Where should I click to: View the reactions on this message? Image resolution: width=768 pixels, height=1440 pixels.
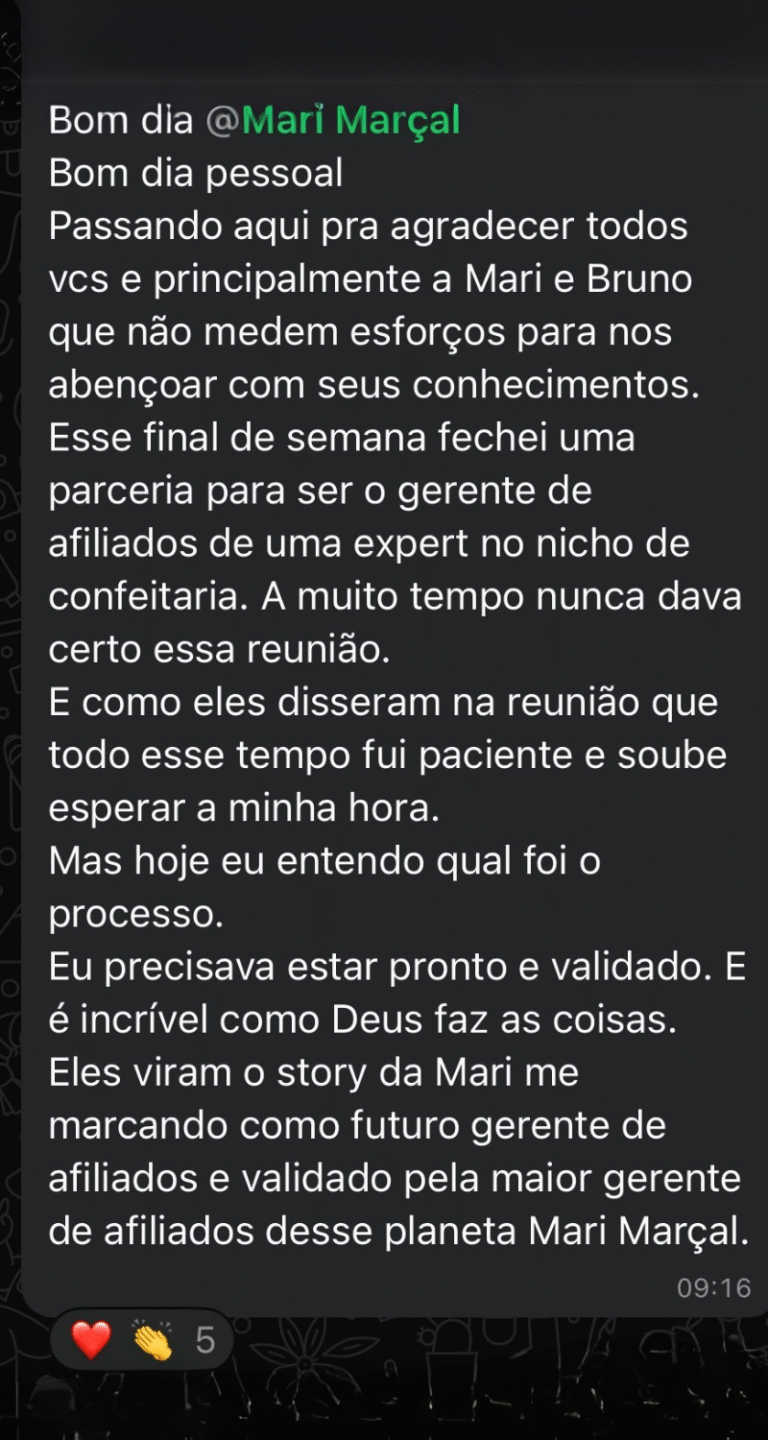tap(142, 1339)
